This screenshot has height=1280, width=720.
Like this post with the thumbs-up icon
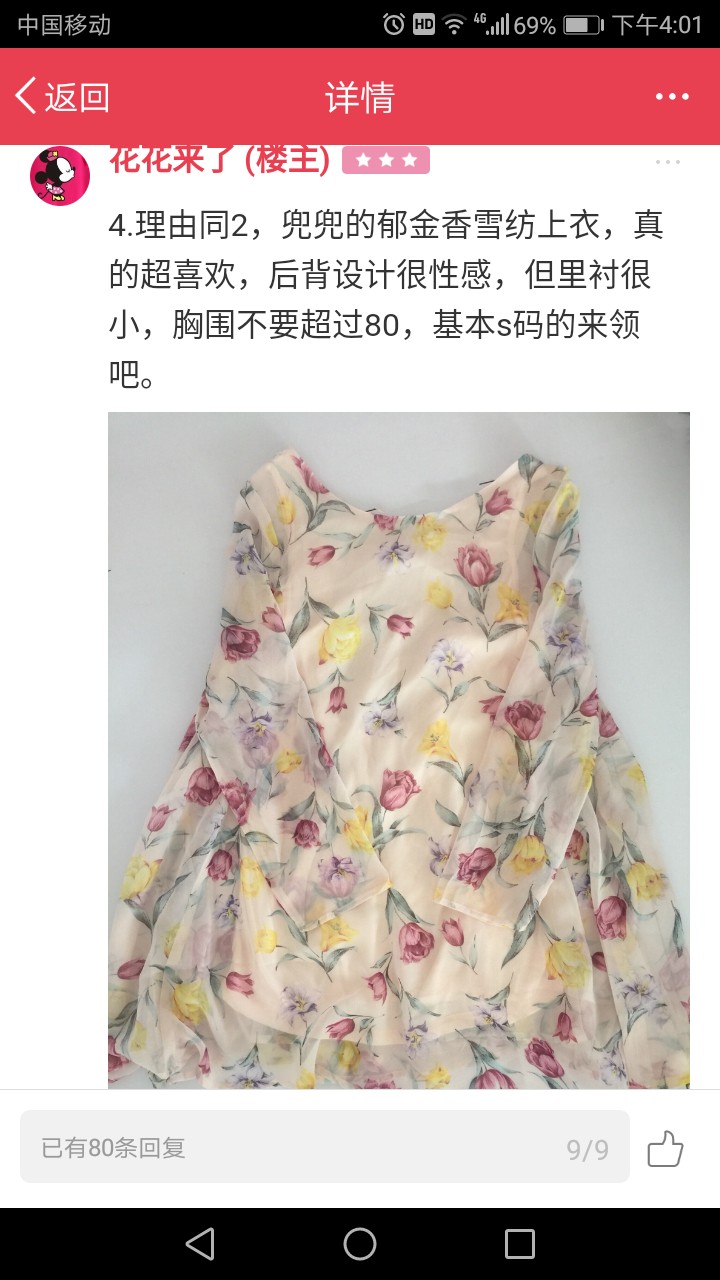(x=665, y=1148)
